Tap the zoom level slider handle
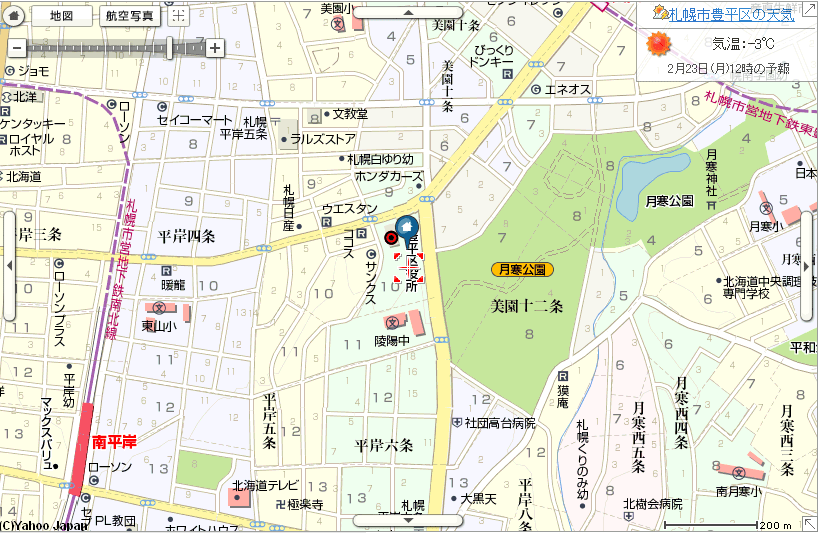Image resolution: width=818 pixels, height=533 pixels. tap(171, 47)
